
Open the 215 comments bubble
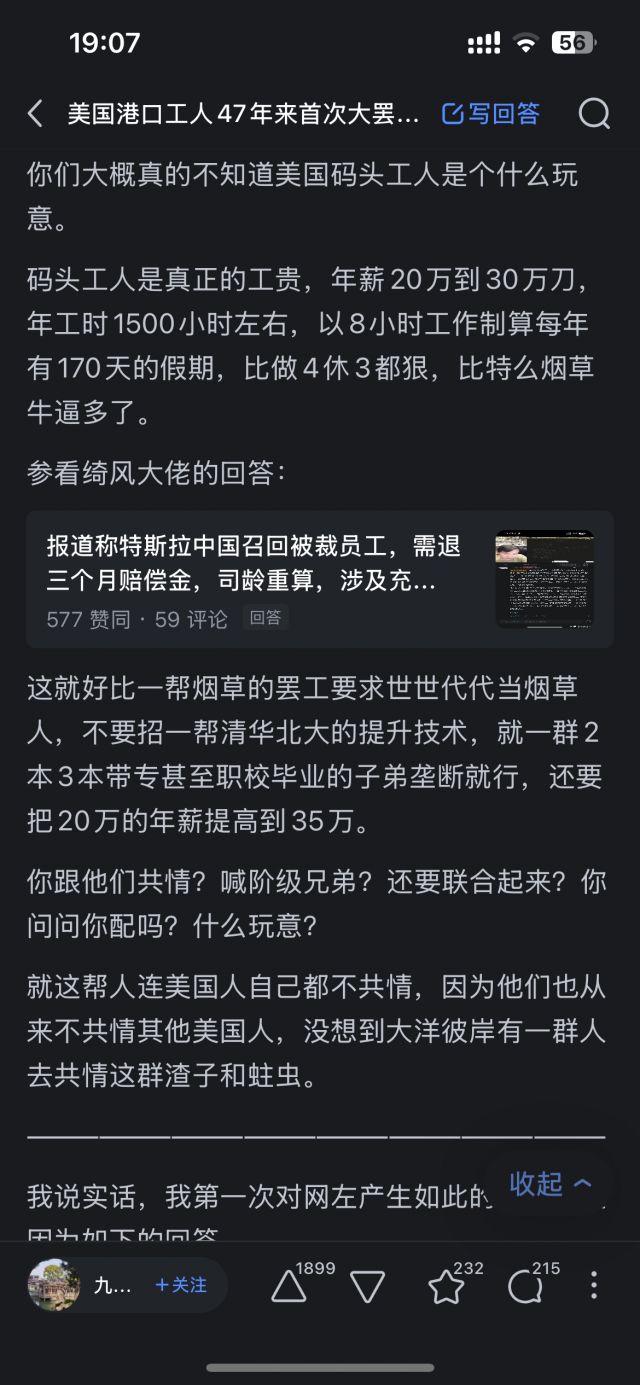[x=525, y=1287]
